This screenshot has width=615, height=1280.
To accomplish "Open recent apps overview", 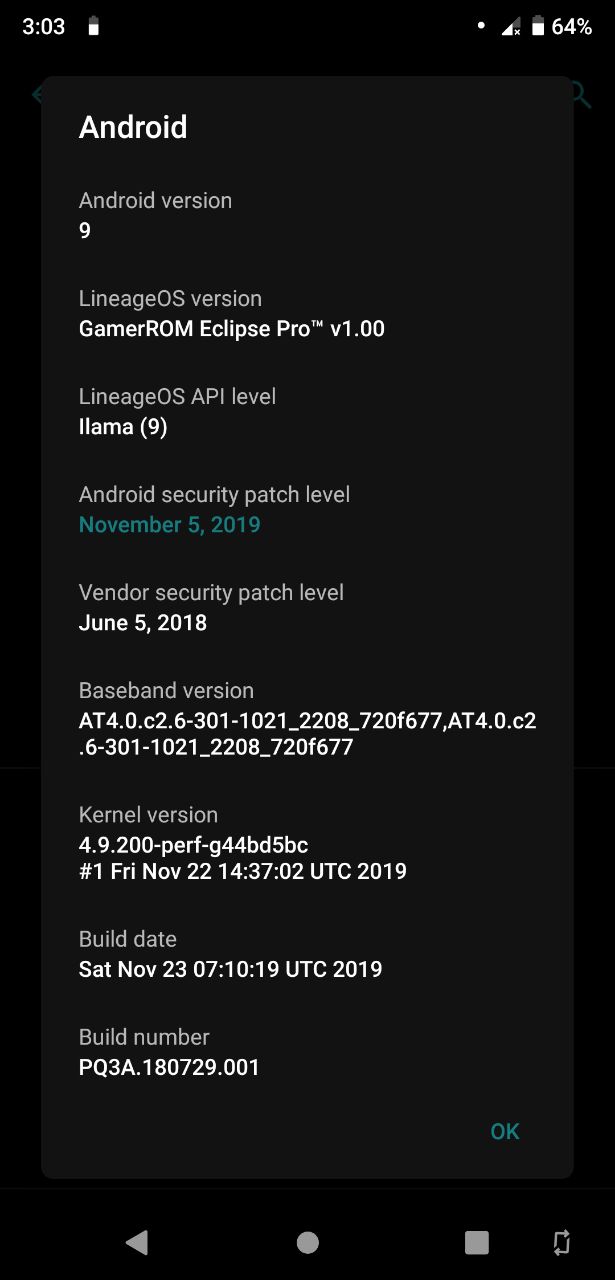I will 477,1242.
